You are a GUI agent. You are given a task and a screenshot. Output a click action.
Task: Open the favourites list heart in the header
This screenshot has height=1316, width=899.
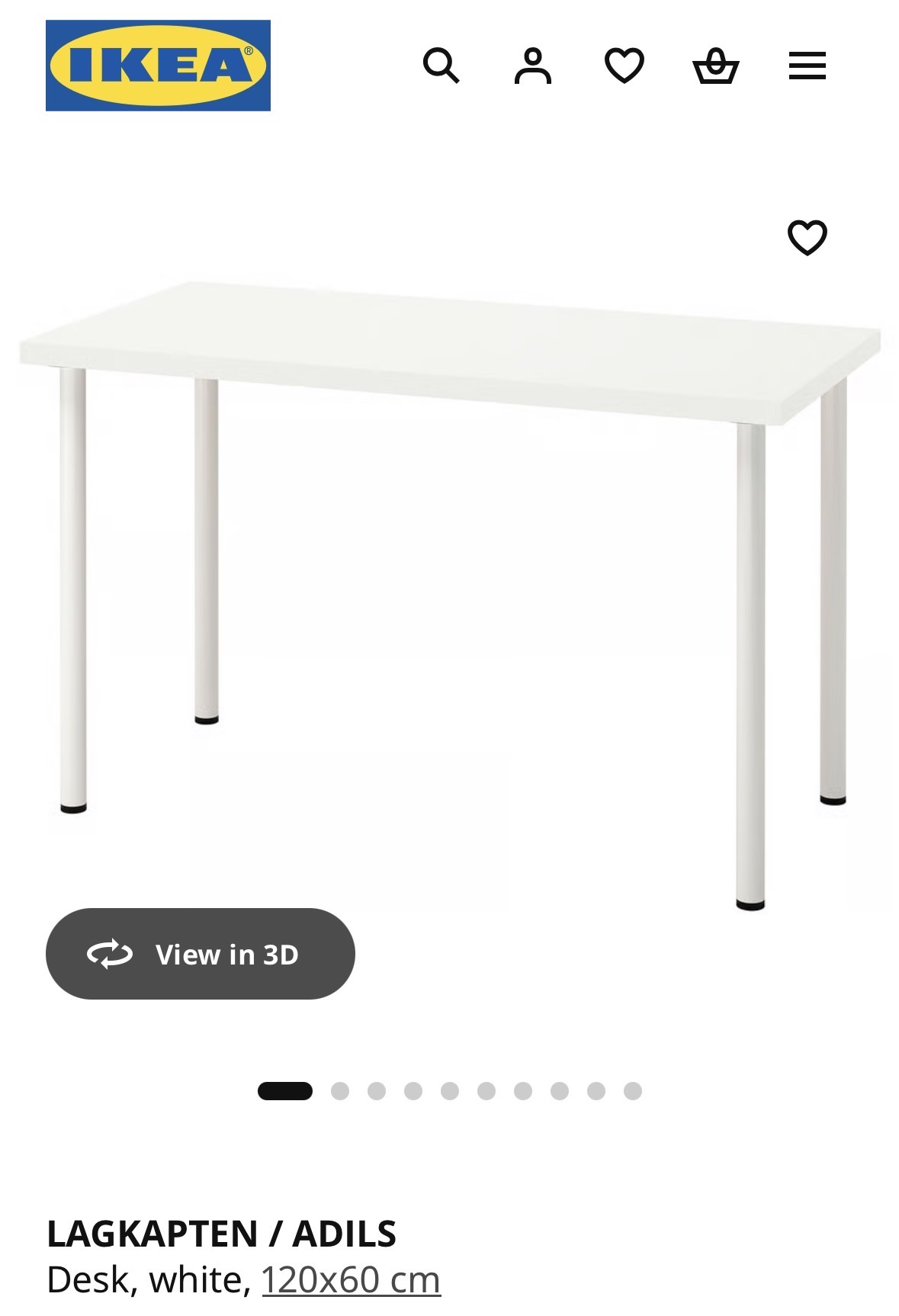[x=624, y=66]
